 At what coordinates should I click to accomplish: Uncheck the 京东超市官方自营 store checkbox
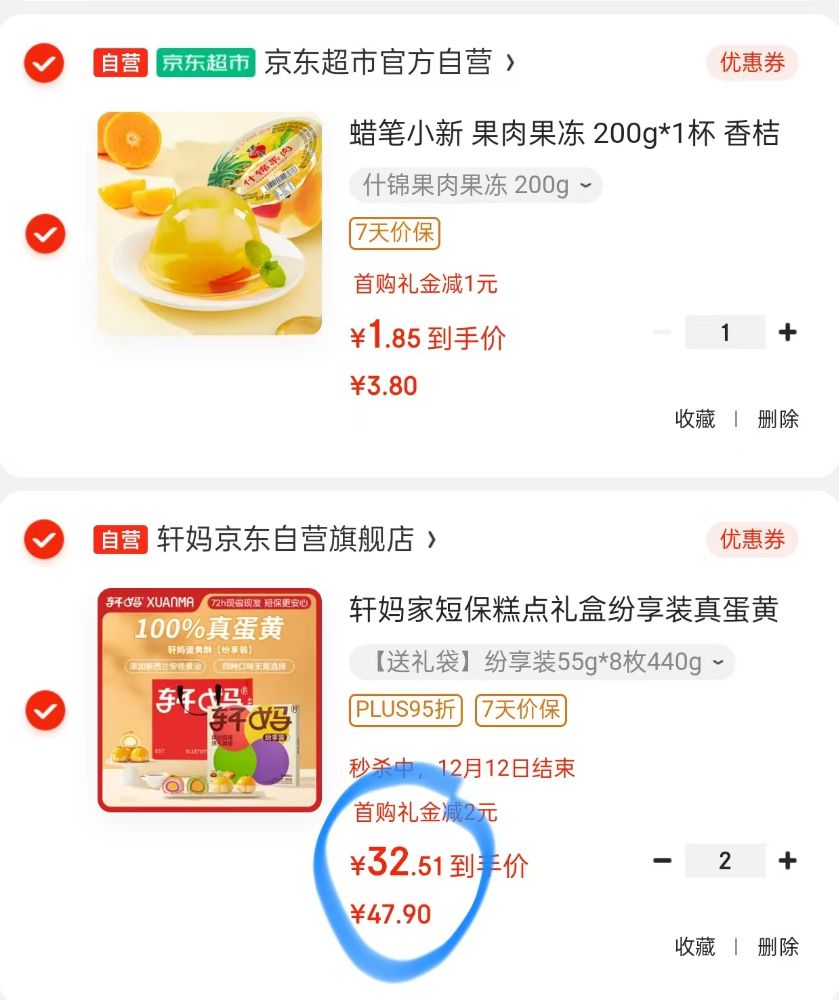tap(44, 64)
